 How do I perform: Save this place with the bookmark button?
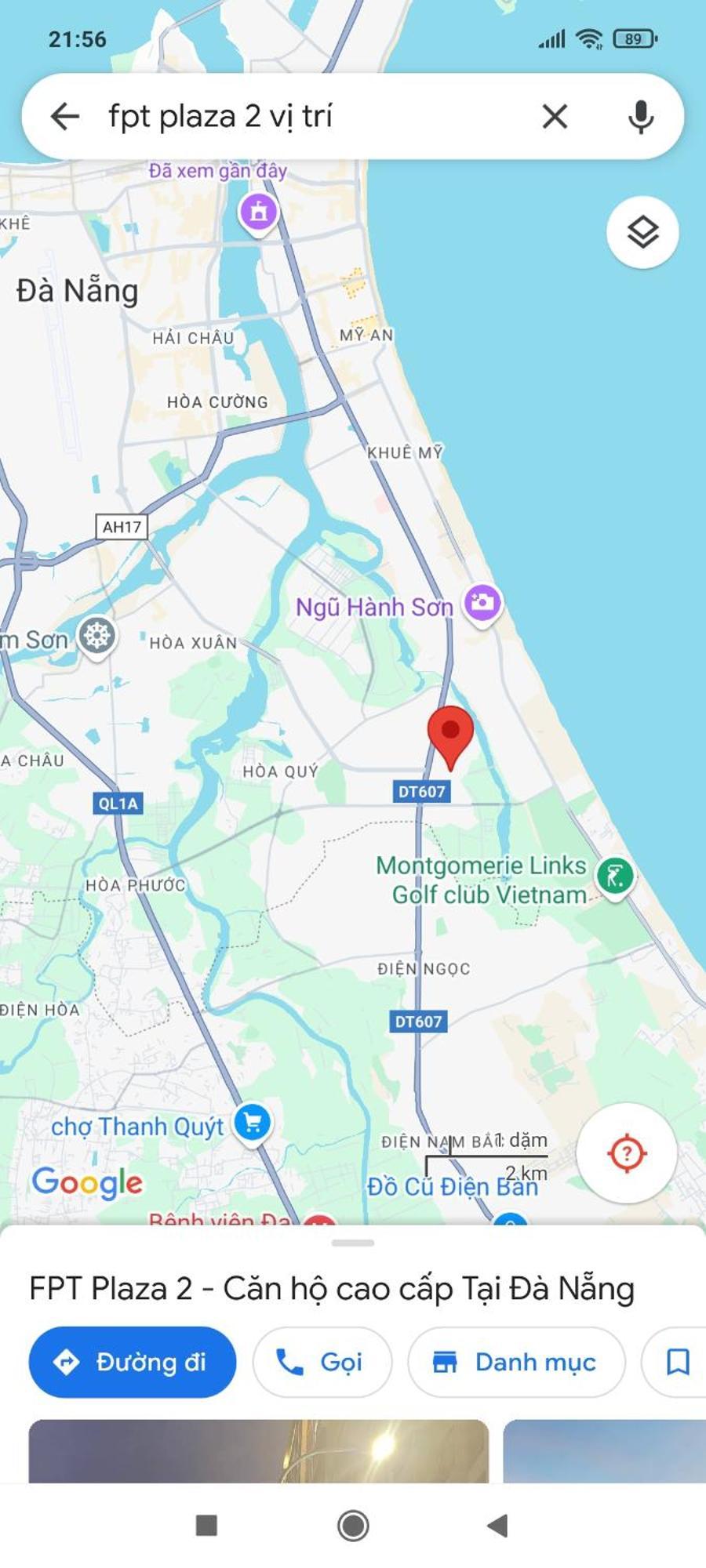pos(676,1362)
